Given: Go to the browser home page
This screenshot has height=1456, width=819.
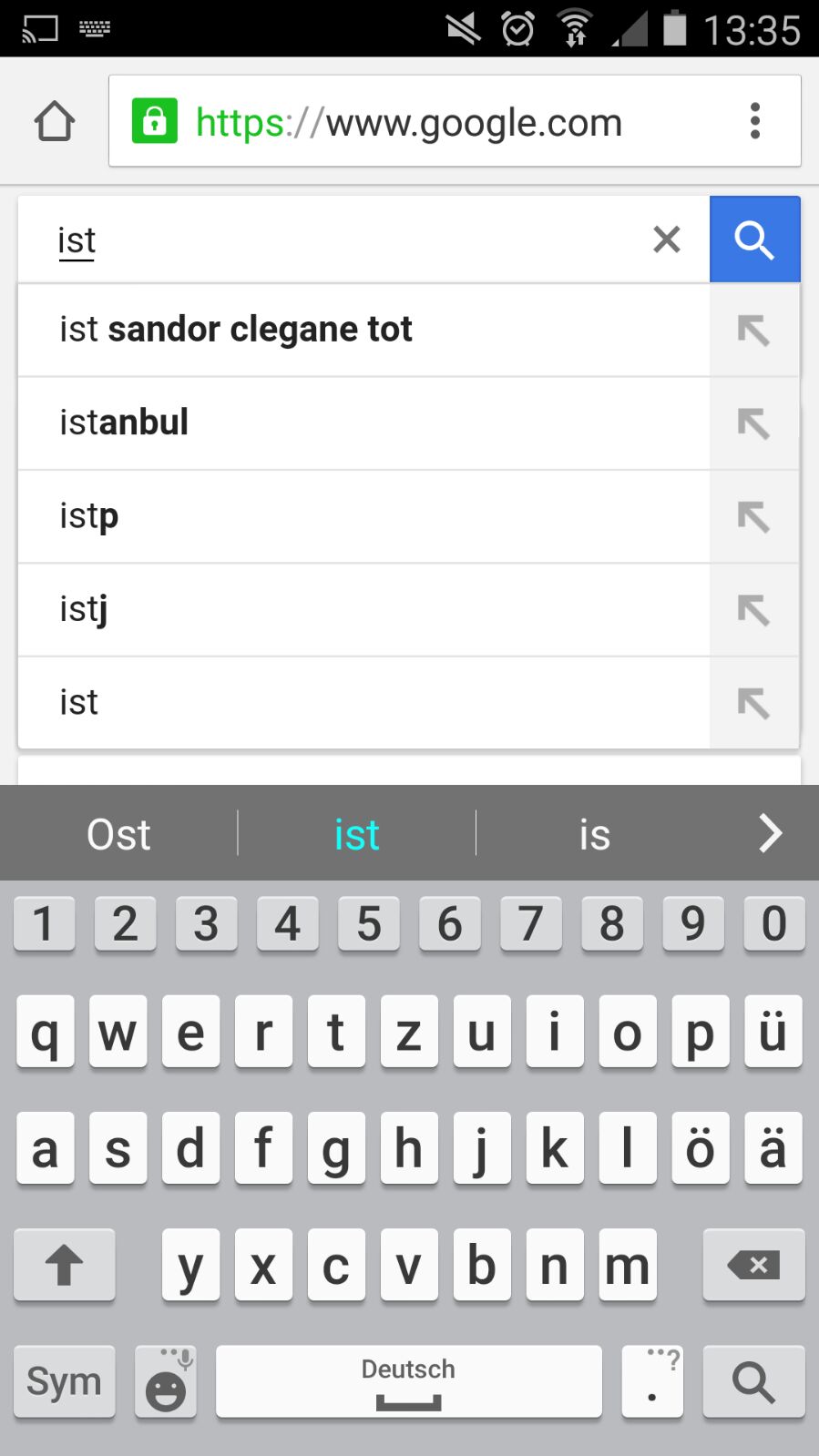Looking at the screenshot, I should coord(54,121).
